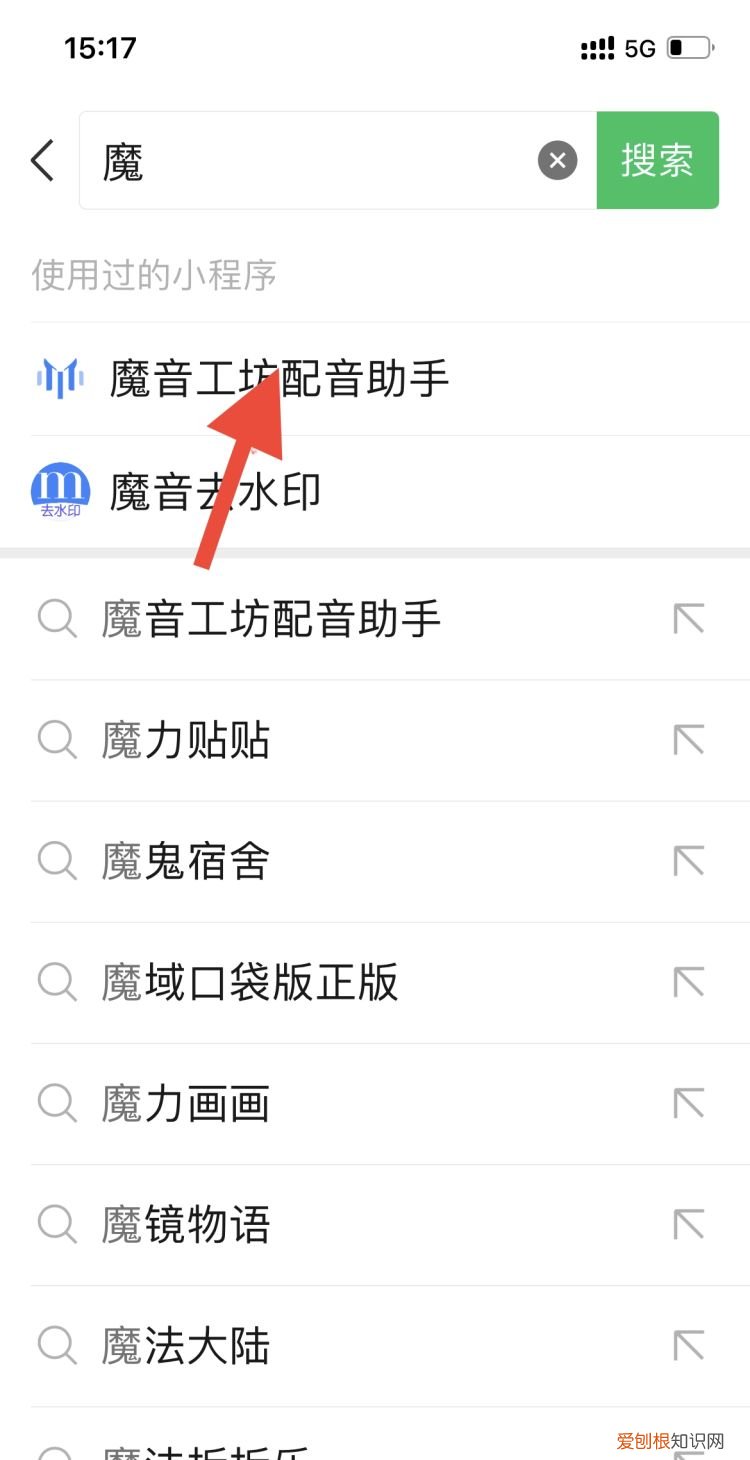Image resolution: width=750 pixels, height=1460 pixels.
Task: Tap the back arrow at top left
Action: point(42,160)
